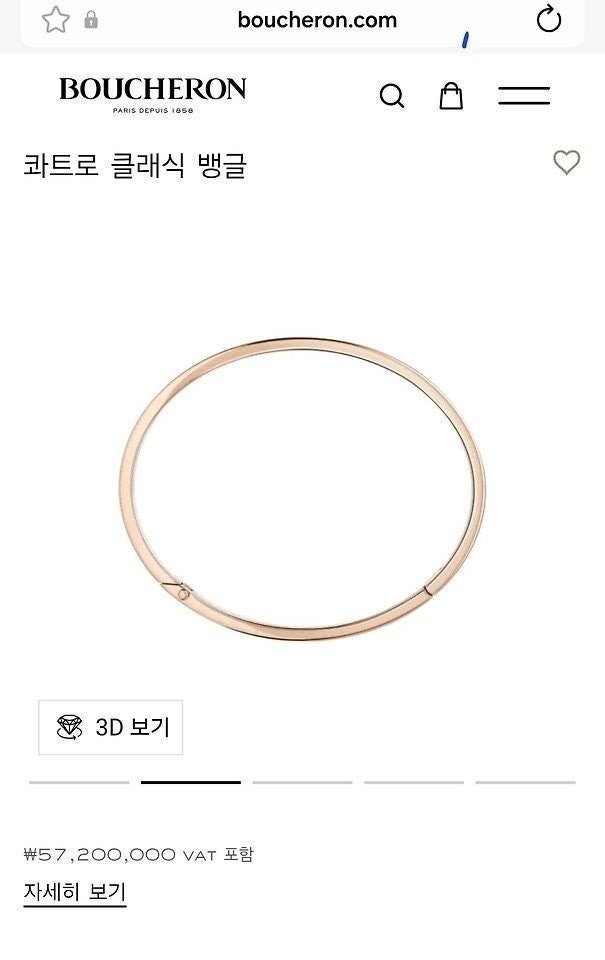Viewport: 605px width, 960px height.
Task: Open the Boucheron home page logo
Action: pyautogui.click(x=152, y=95)
